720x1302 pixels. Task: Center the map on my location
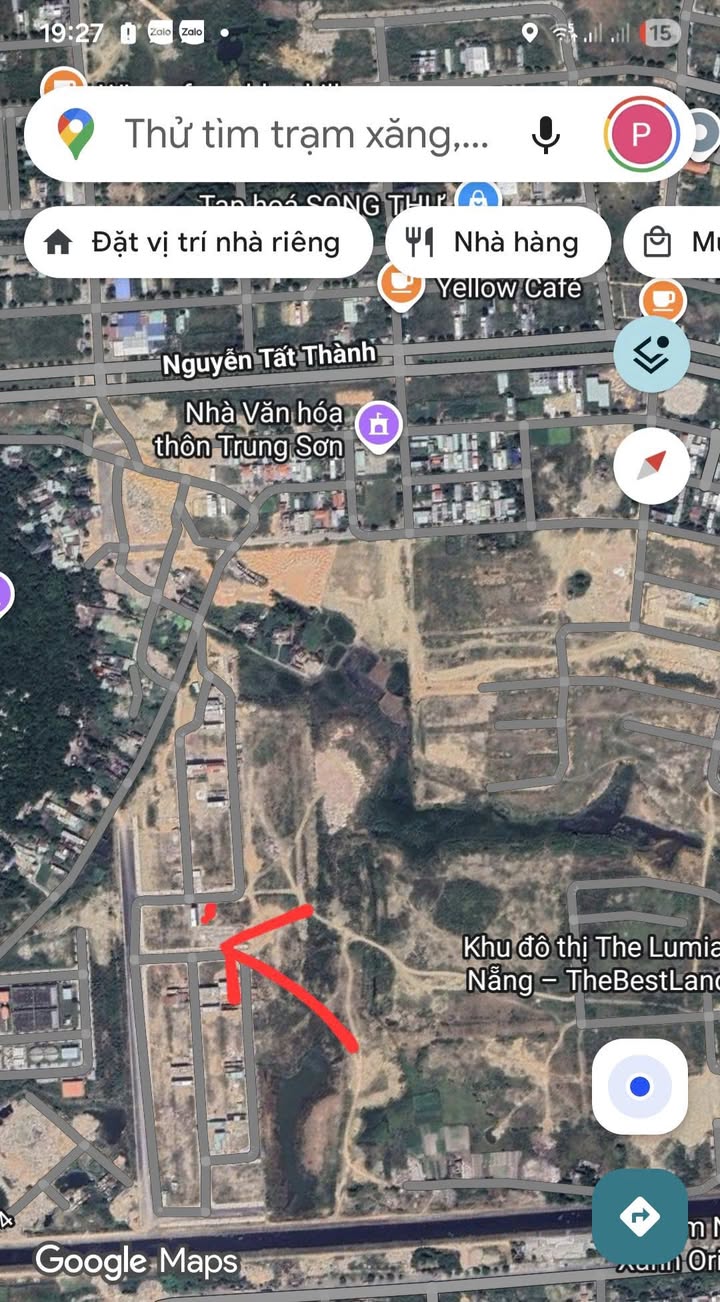640,1087
